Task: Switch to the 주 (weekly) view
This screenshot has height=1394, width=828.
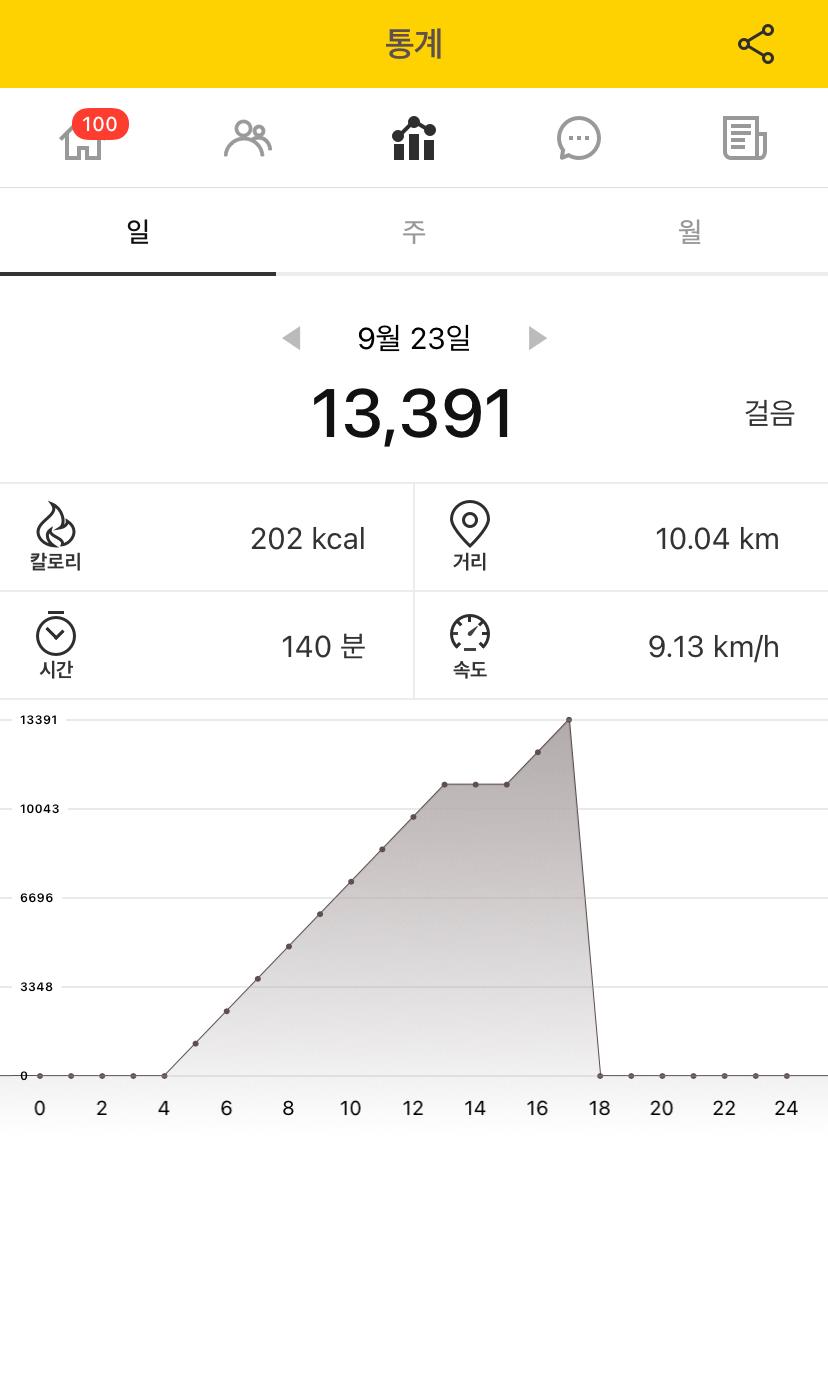Action: click(414, 232)
